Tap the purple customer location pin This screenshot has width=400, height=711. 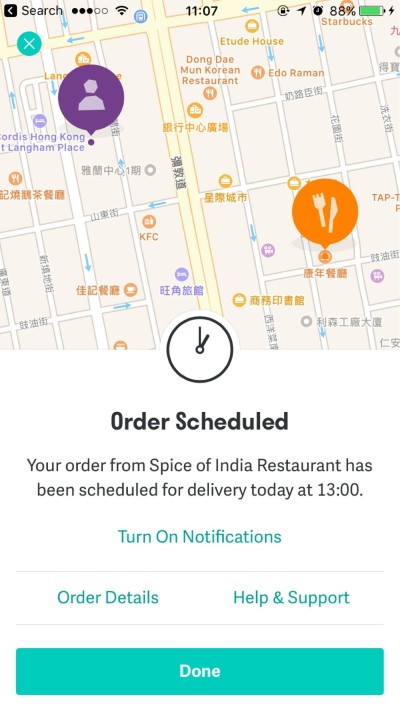pos(91,100)
